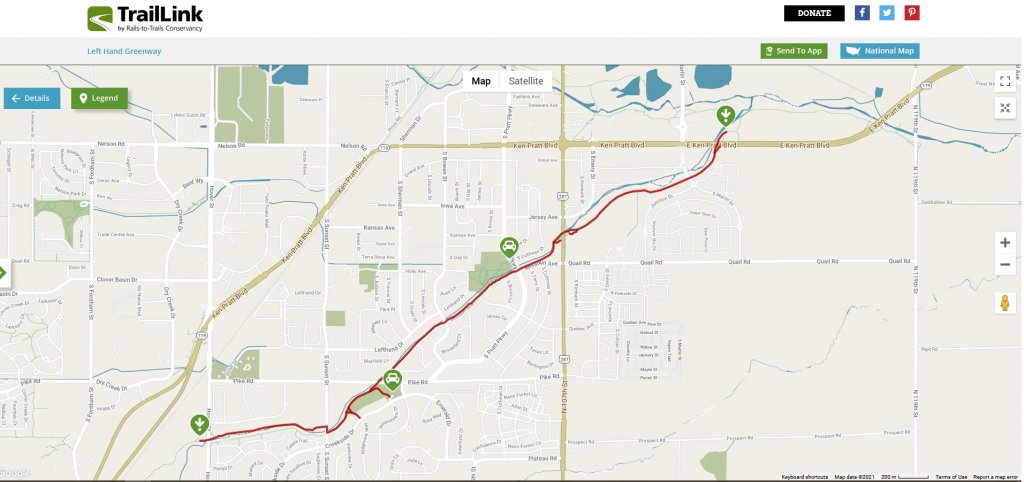Open the National Map
Image resolution: width=1024 pixels, height=482 pixels.
coord(879,50)
